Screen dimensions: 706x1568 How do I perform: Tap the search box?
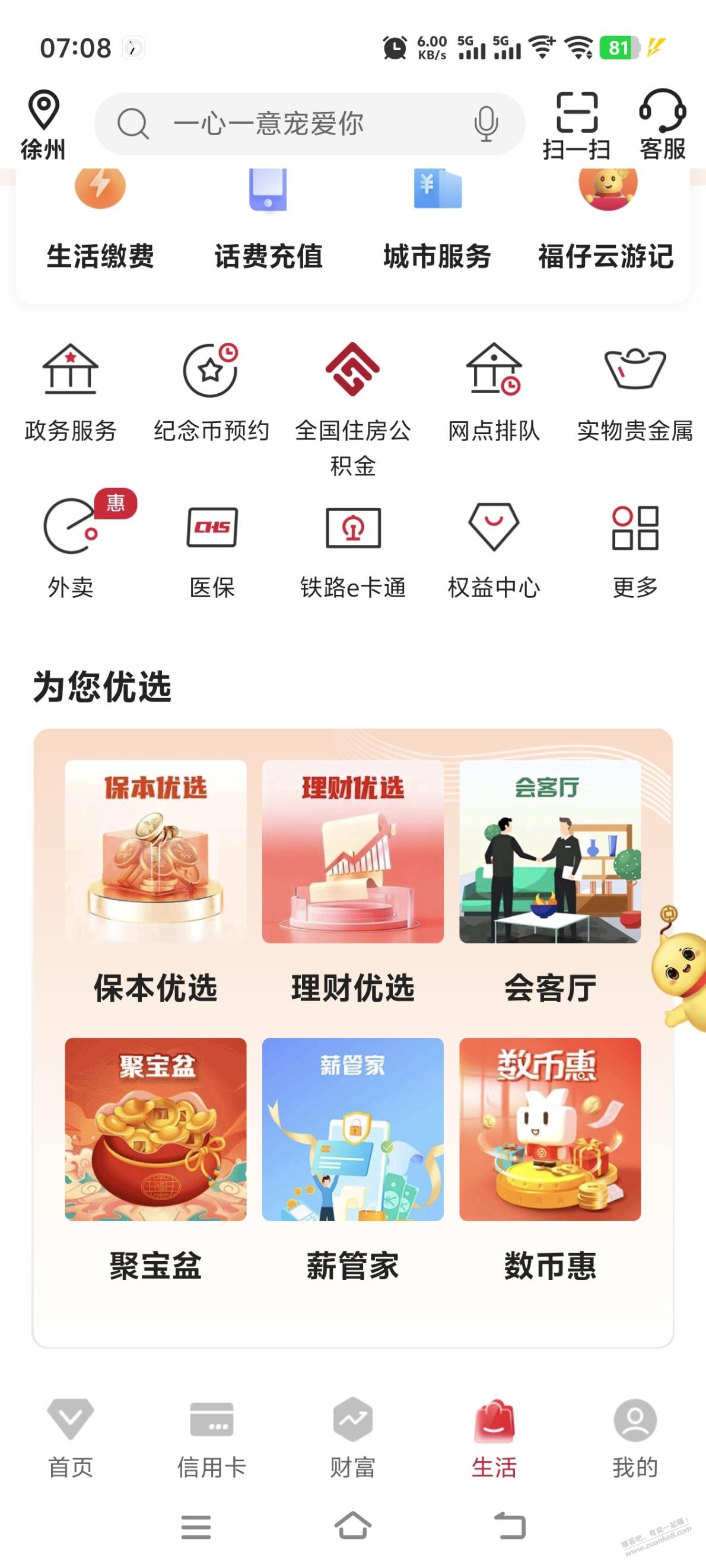coord(292,124)
